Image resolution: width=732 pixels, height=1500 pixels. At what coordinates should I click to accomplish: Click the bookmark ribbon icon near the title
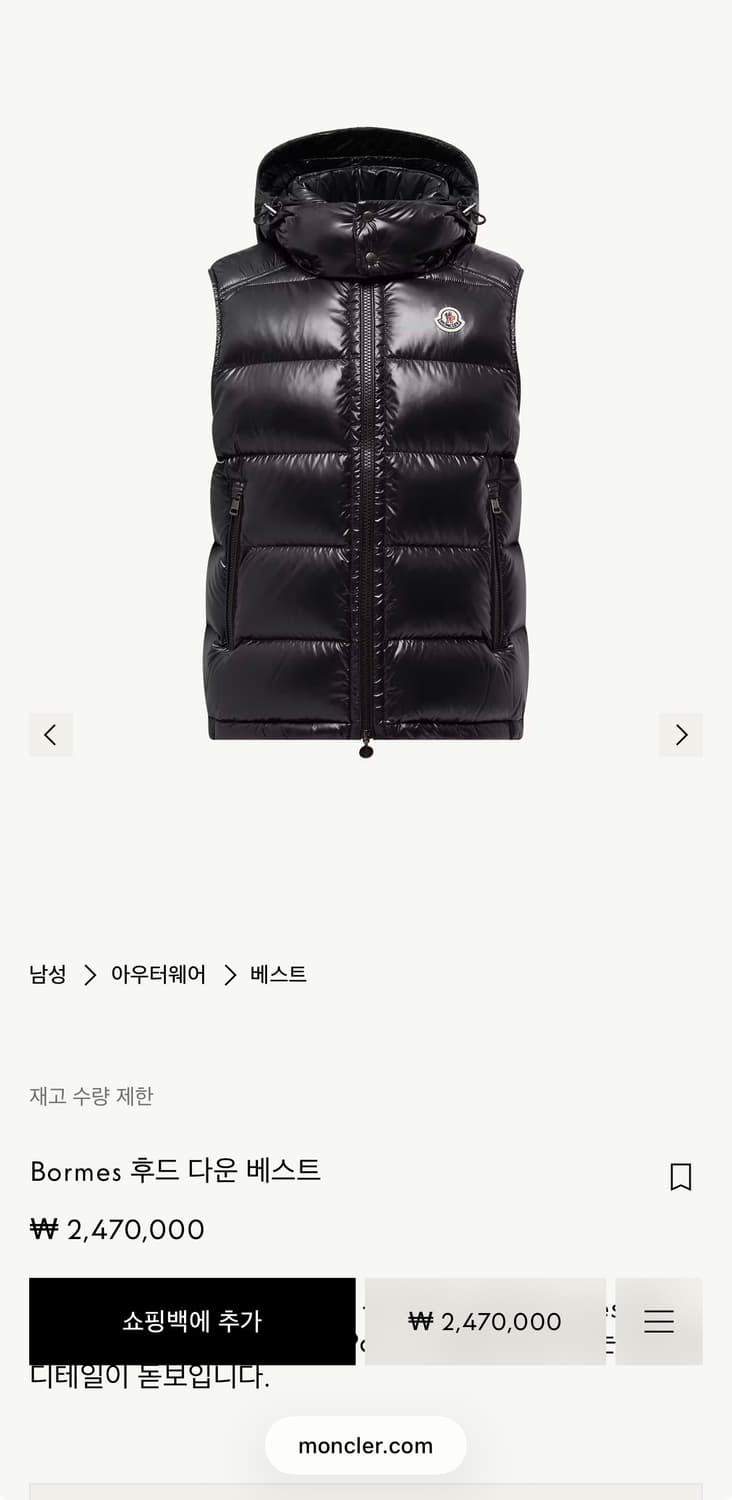click(681, 1178)
